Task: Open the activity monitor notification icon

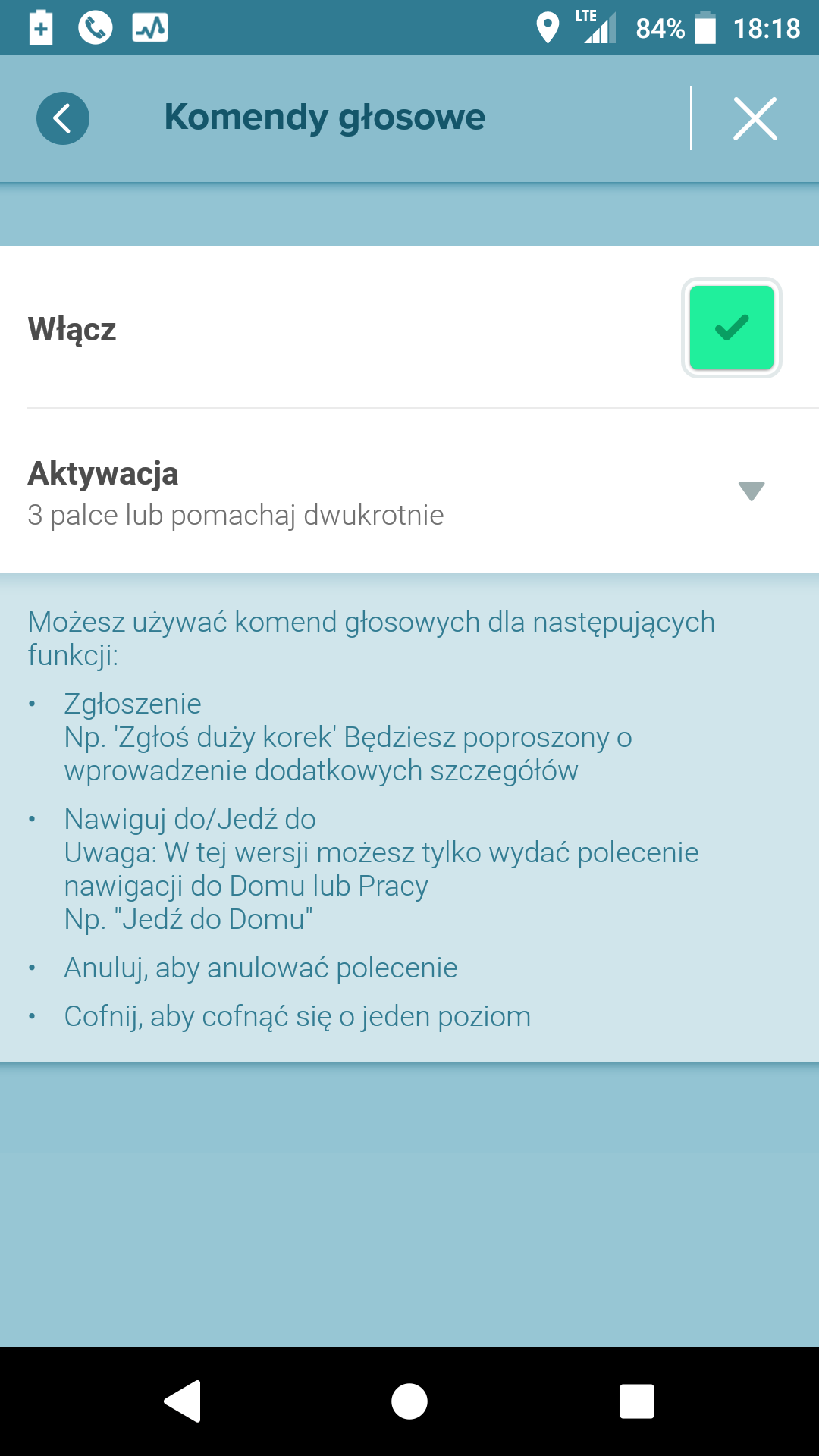Action: (x=151, y=27)
